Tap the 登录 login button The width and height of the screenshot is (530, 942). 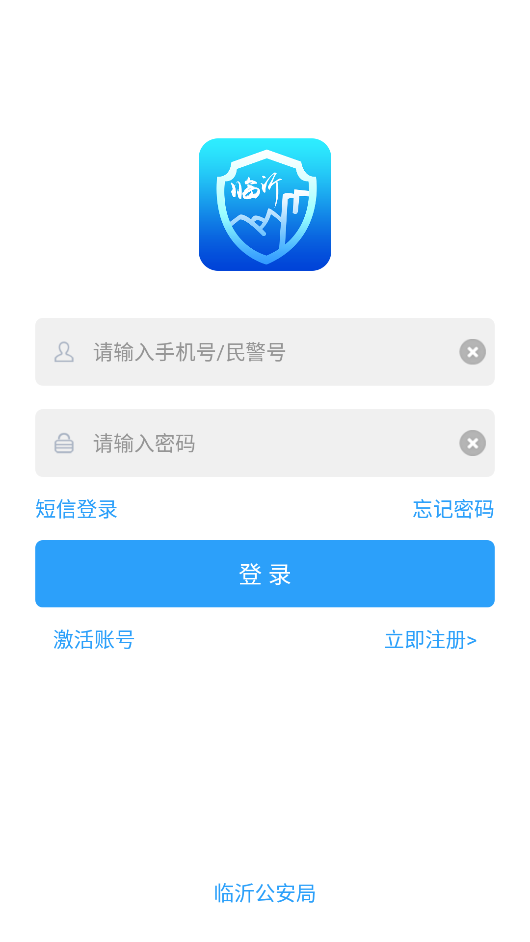[265, 574]
